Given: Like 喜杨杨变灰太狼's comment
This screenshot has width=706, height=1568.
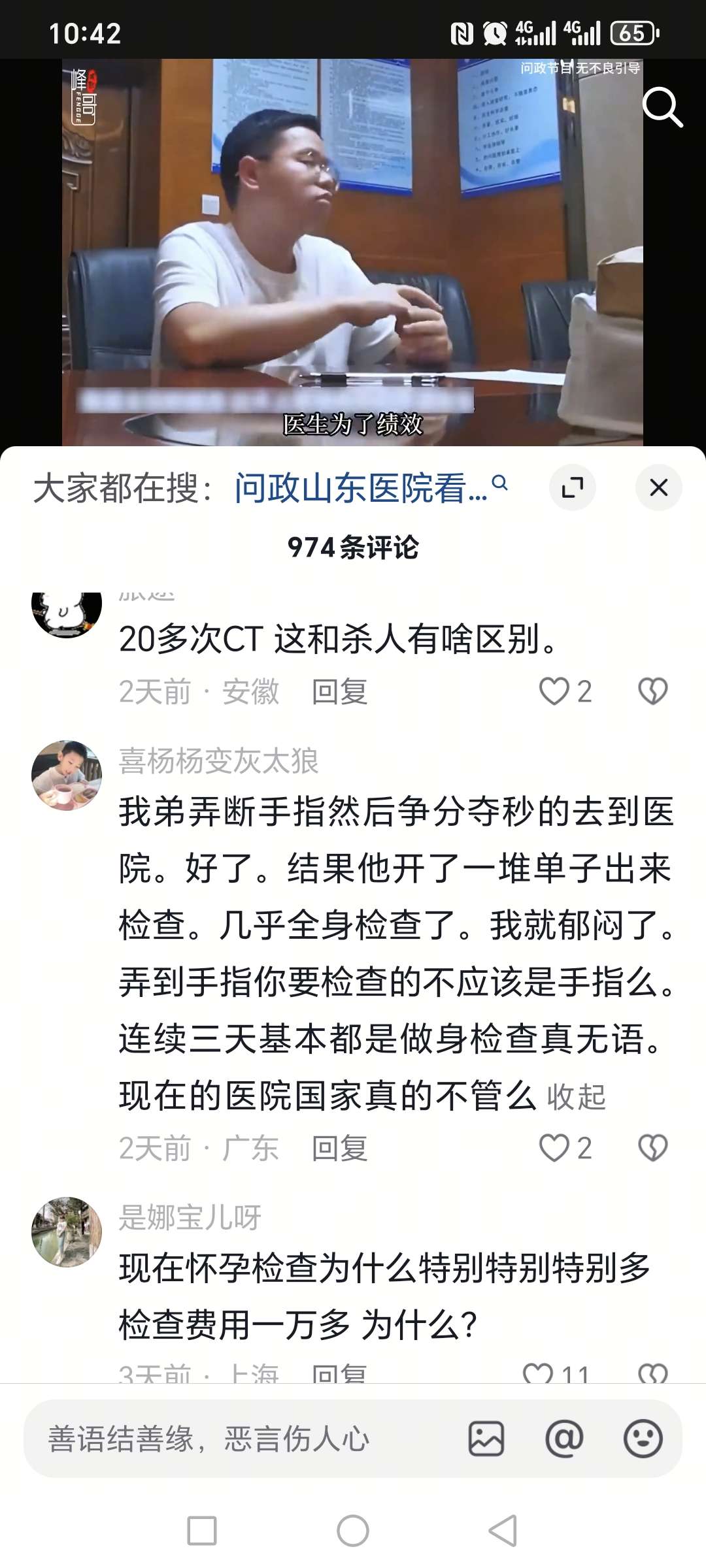Looking at the screenshot, I should coord(554,1148).
